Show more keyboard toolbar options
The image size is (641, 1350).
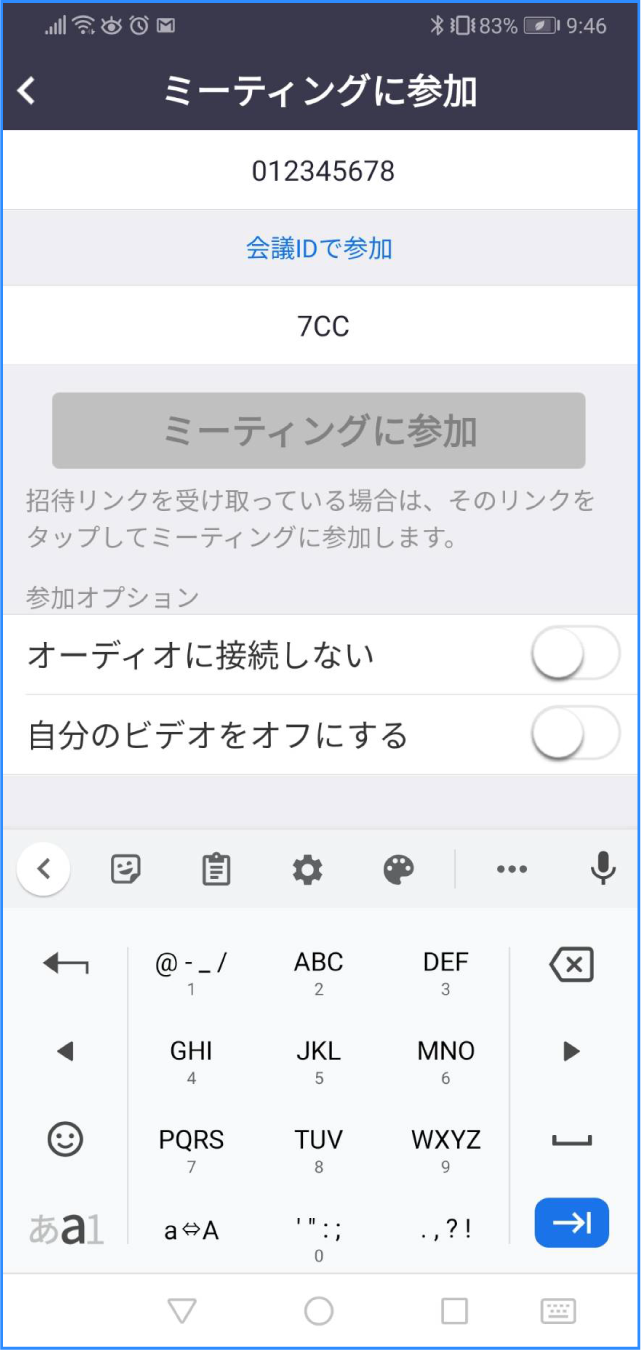coord(511,869)
